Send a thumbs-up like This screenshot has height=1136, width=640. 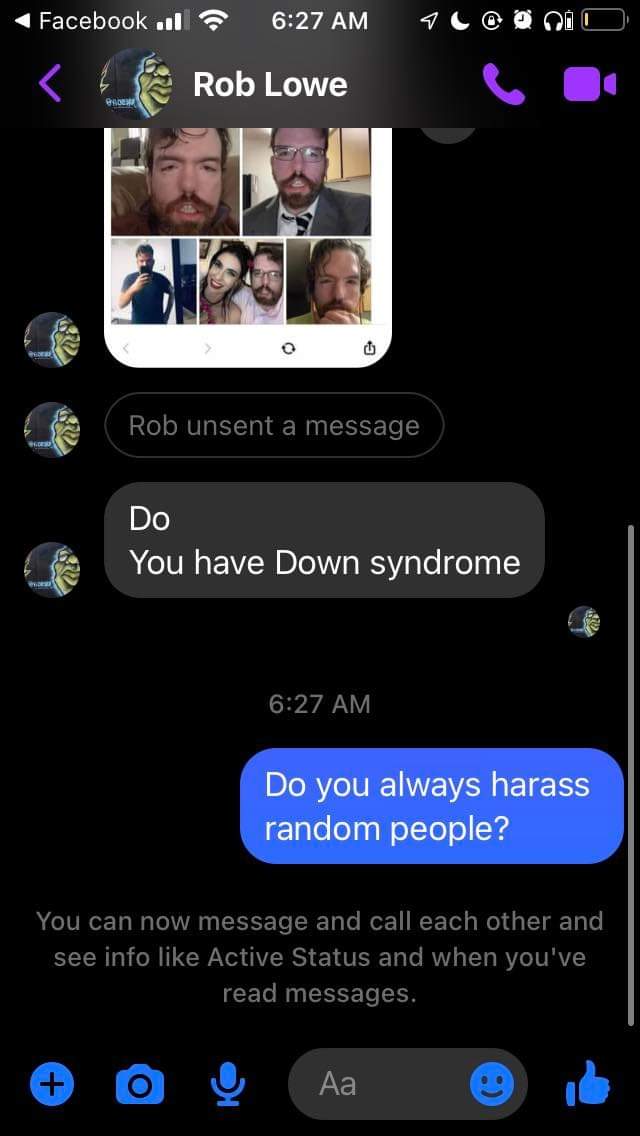pos(587,1083)
